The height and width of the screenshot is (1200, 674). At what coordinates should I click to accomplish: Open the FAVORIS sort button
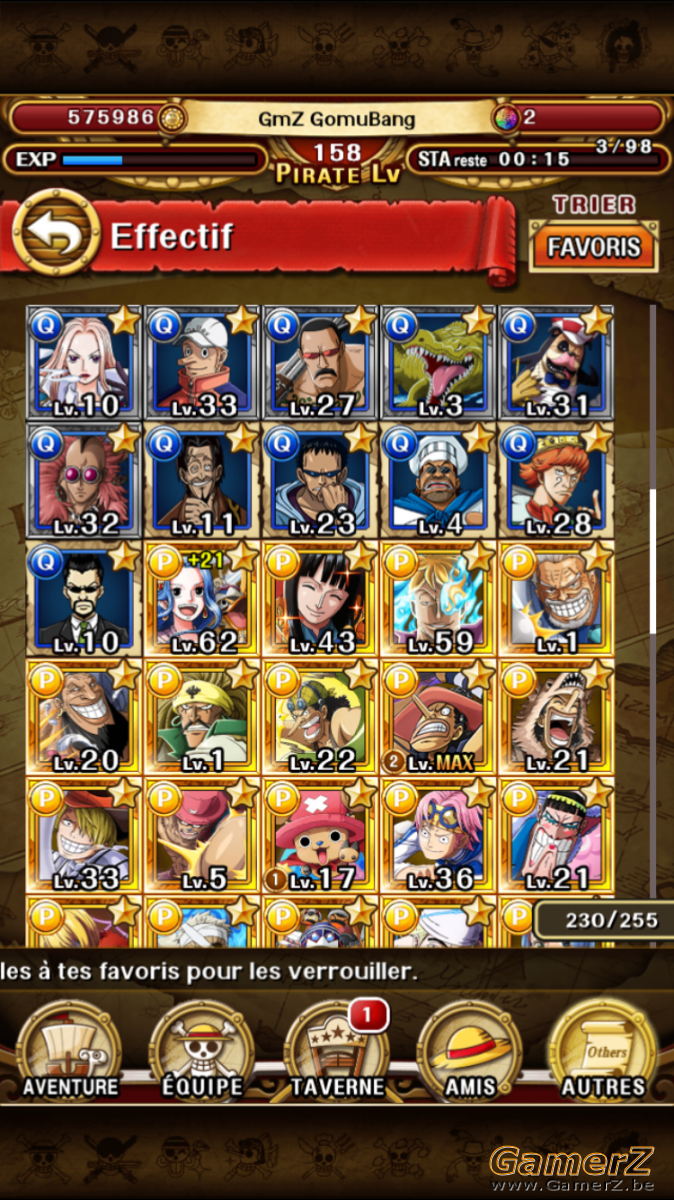coord(594,247)
